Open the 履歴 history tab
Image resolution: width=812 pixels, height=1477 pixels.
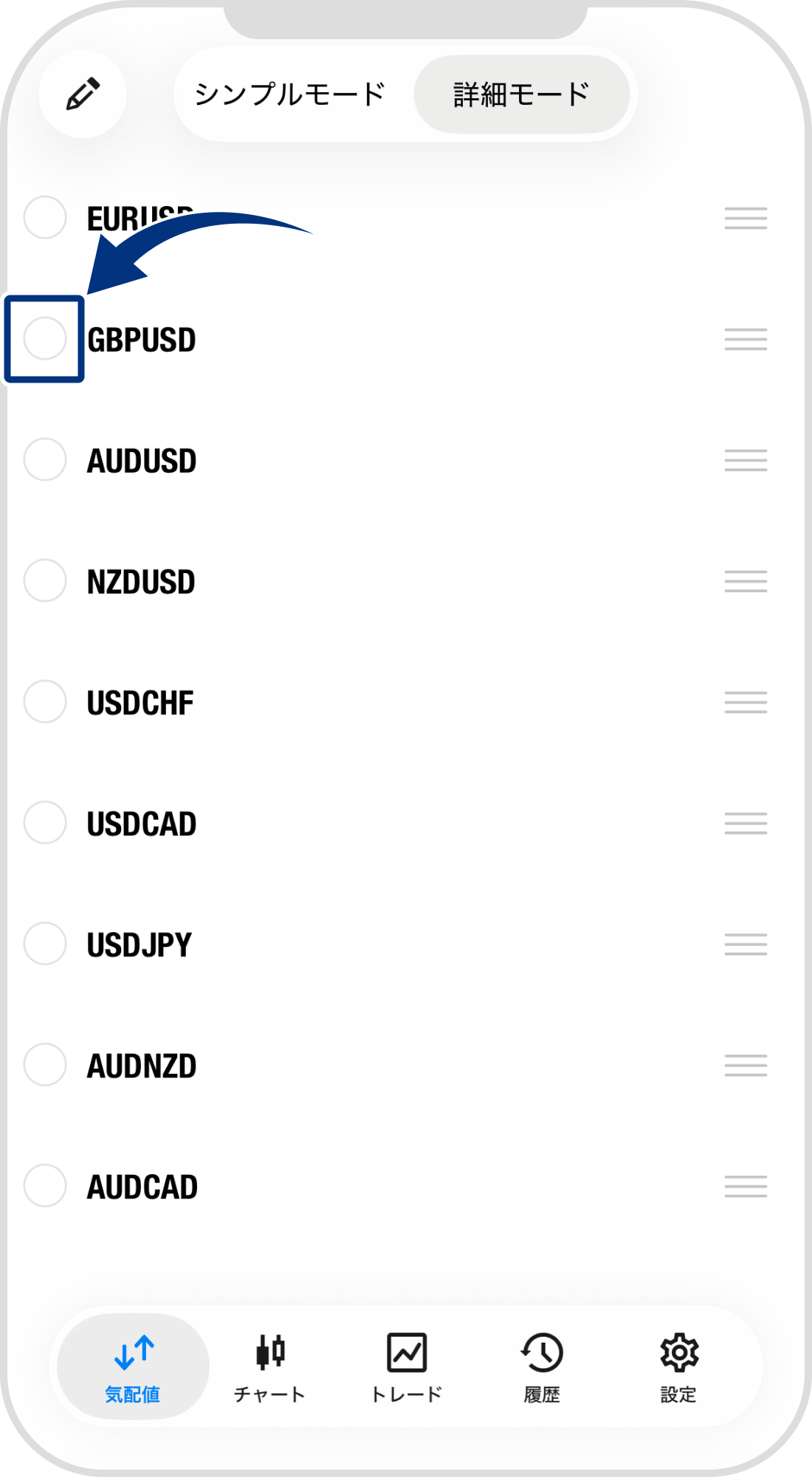click(542, 1367)
